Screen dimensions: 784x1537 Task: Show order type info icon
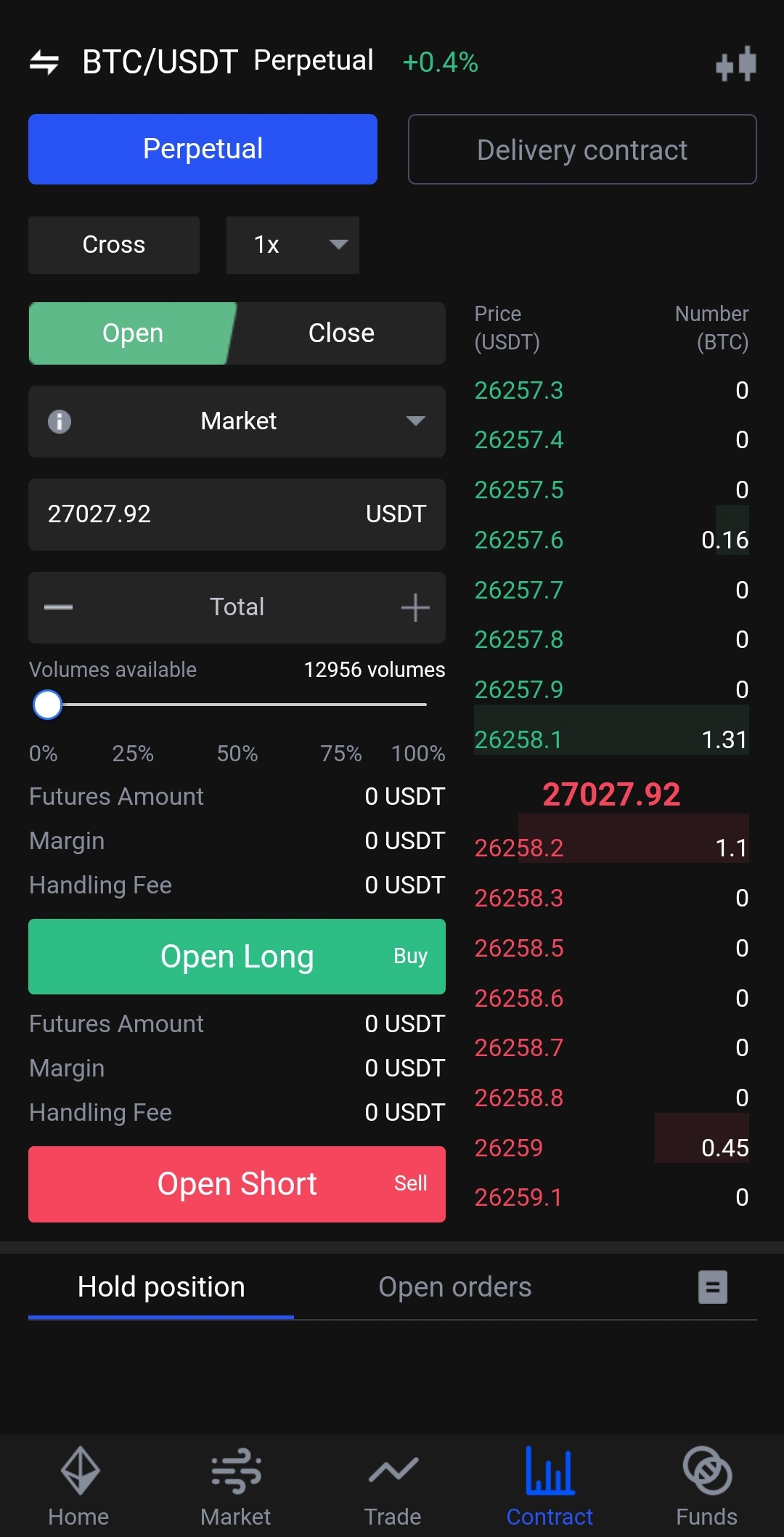[x=60, y=421]
